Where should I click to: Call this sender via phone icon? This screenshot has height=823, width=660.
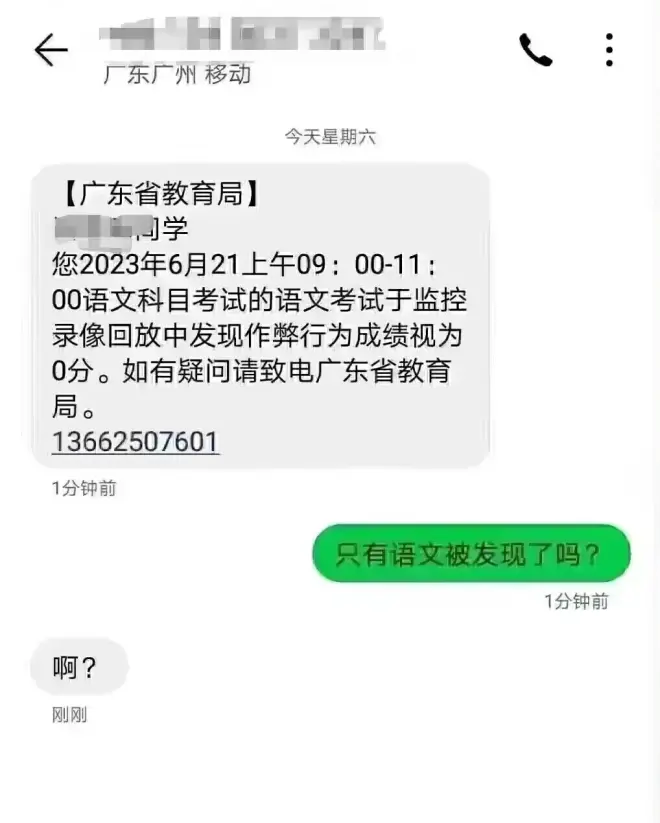[x=535, y=50]
